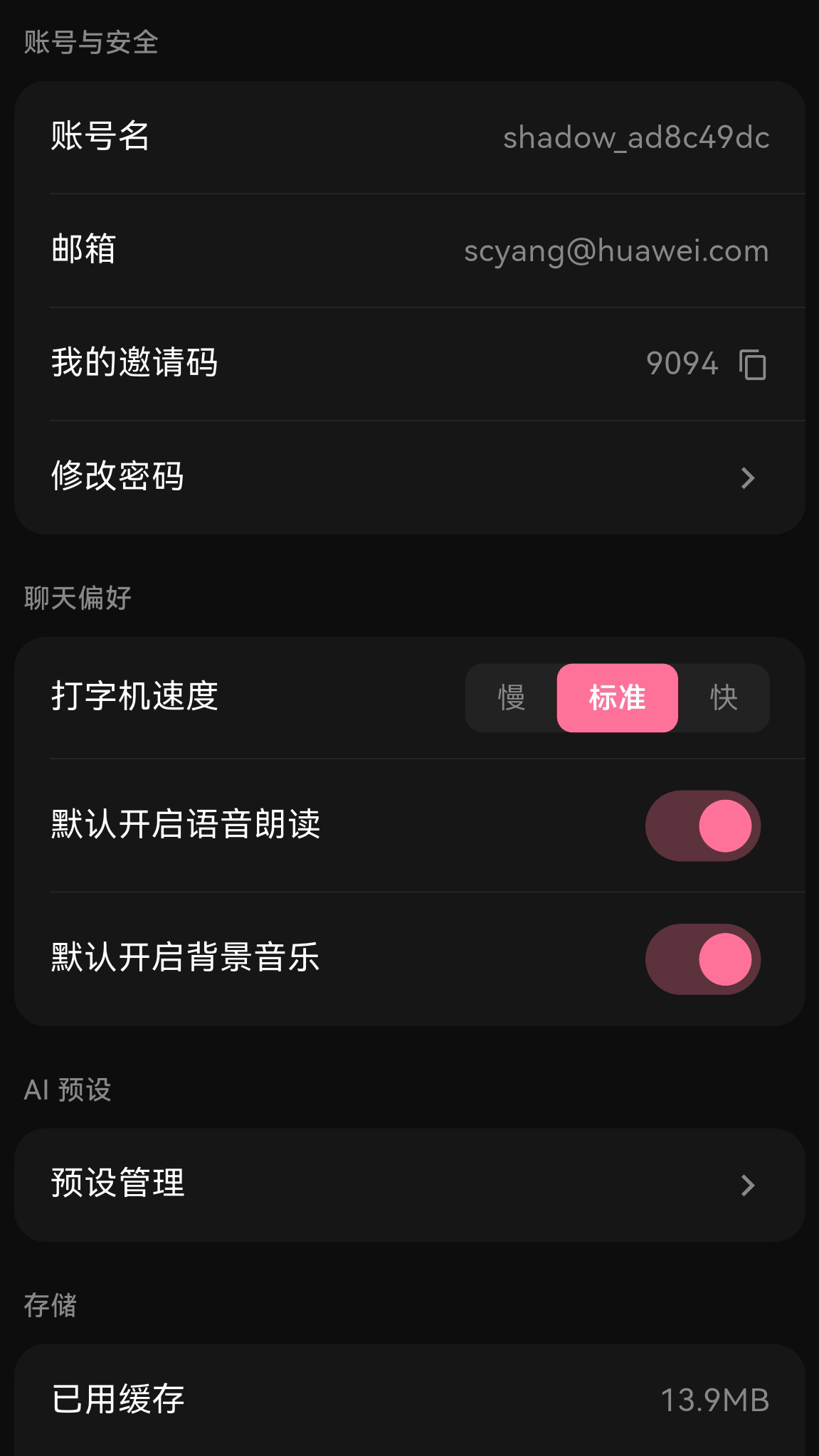
Task: Open 预设管理 preset management
Action: (409, 1185)
